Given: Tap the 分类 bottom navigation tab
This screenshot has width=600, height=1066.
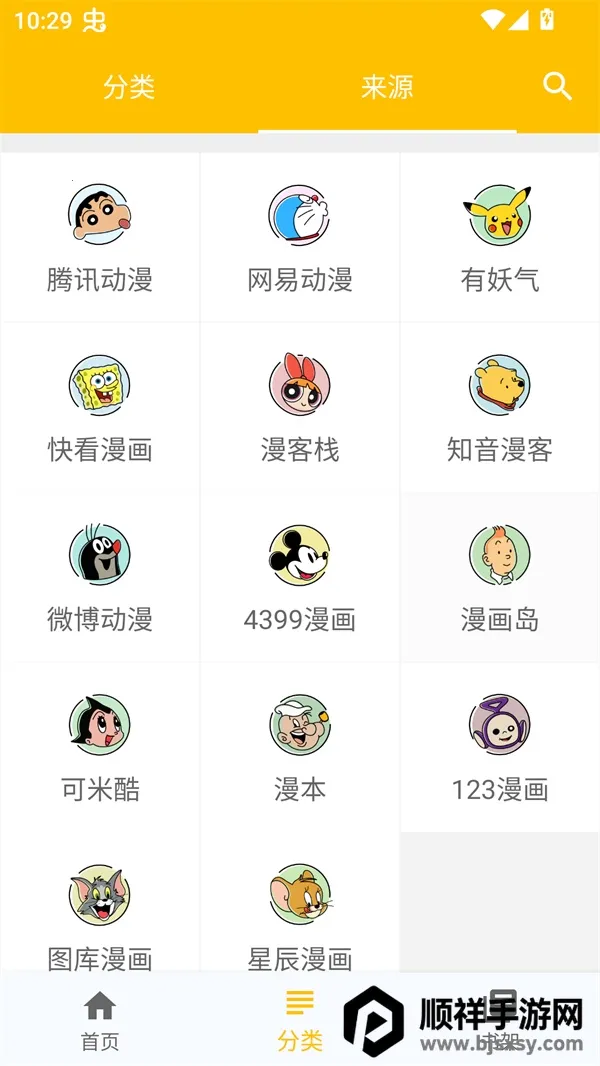Looking at the screenshot, I should (300, 1020).
